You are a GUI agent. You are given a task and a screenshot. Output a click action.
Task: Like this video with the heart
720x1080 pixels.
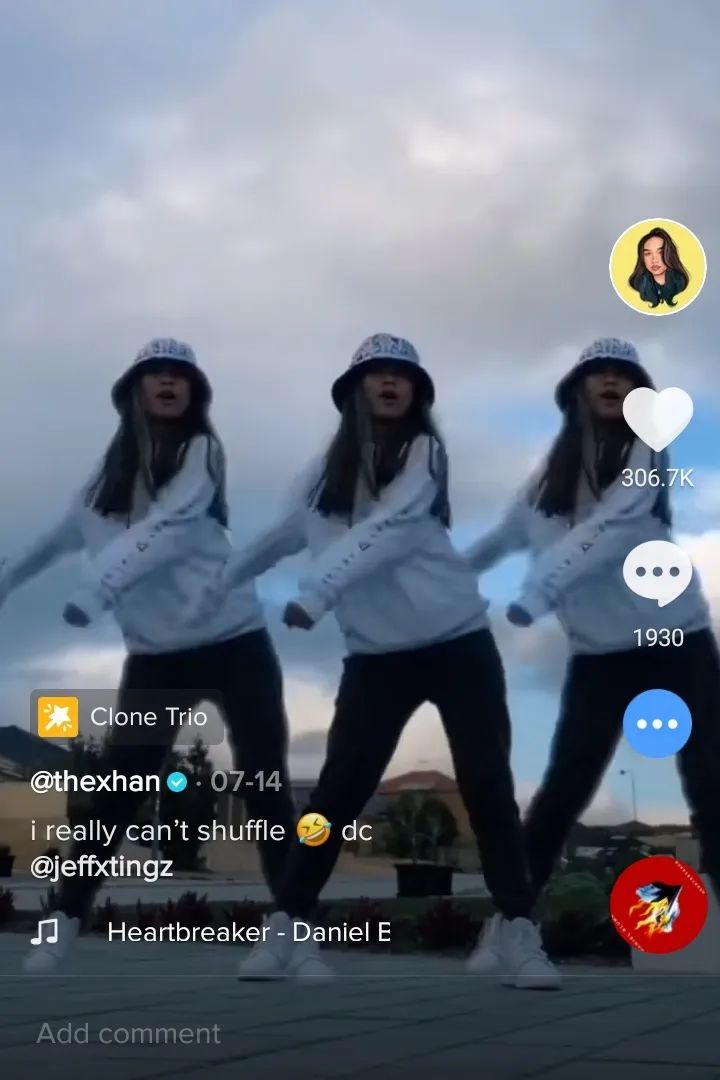[x=657, y=419]
